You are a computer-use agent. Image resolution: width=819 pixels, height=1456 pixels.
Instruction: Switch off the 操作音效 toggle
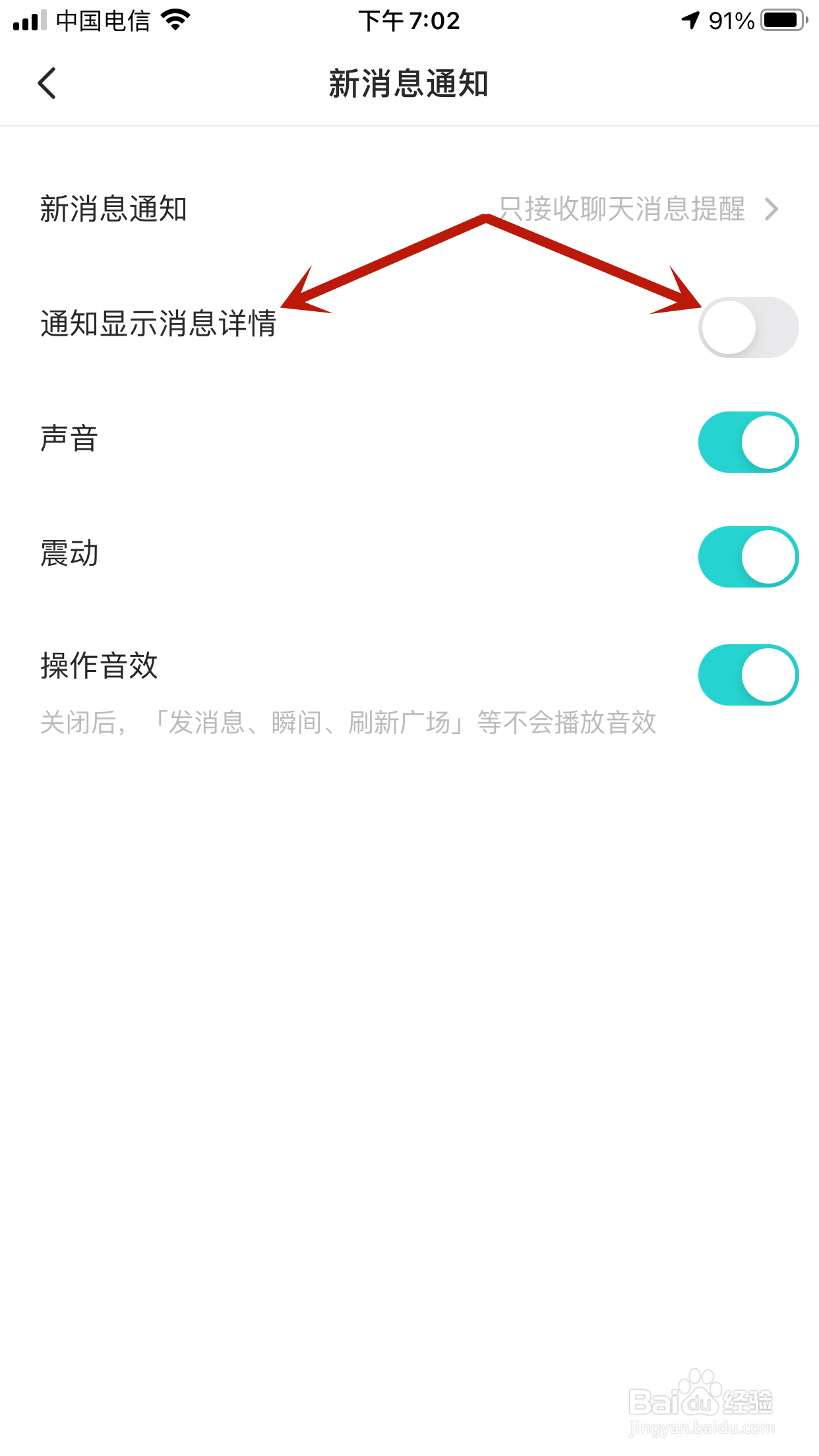[x=748, y=675]
